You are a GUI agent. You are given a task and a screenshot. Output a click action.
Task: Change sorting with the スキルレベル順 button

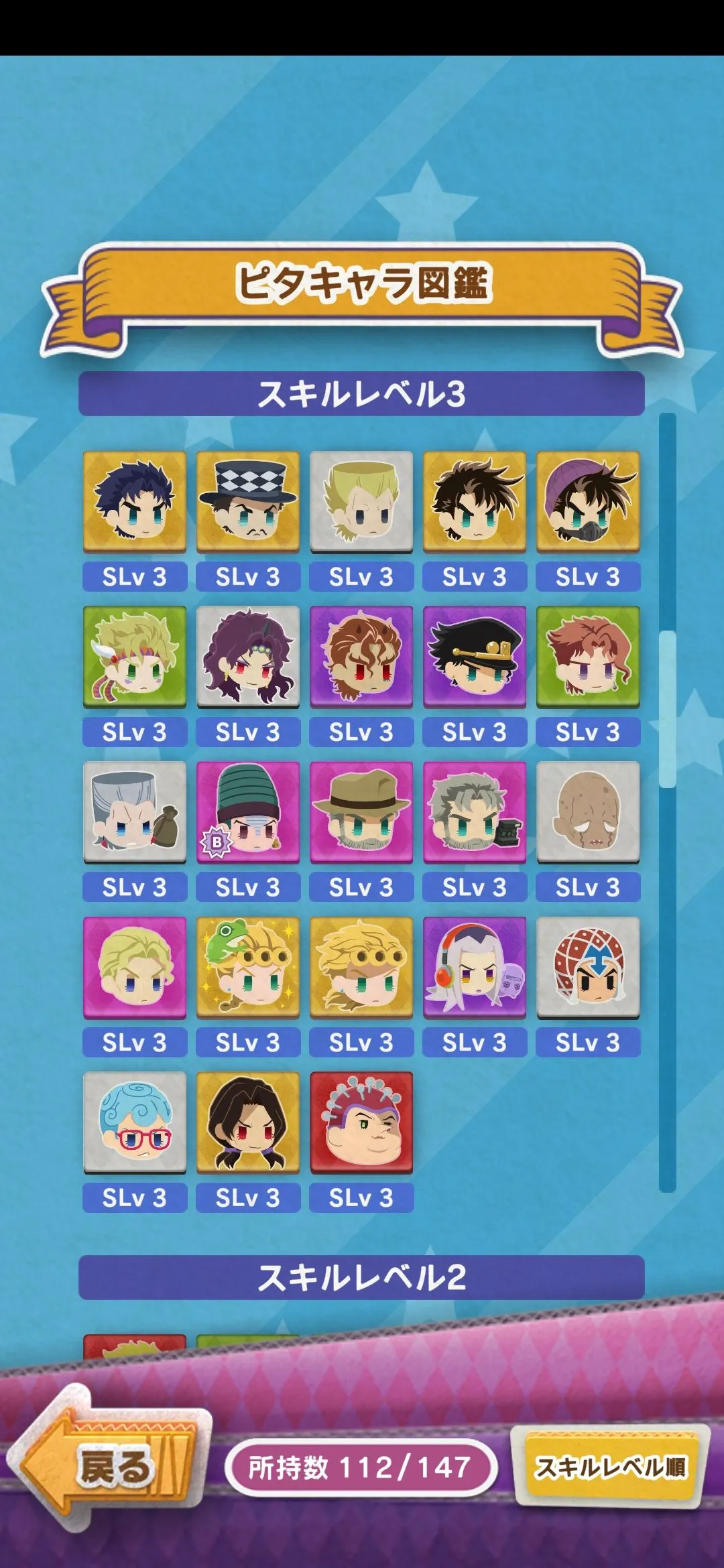[x=610, y=1466]
